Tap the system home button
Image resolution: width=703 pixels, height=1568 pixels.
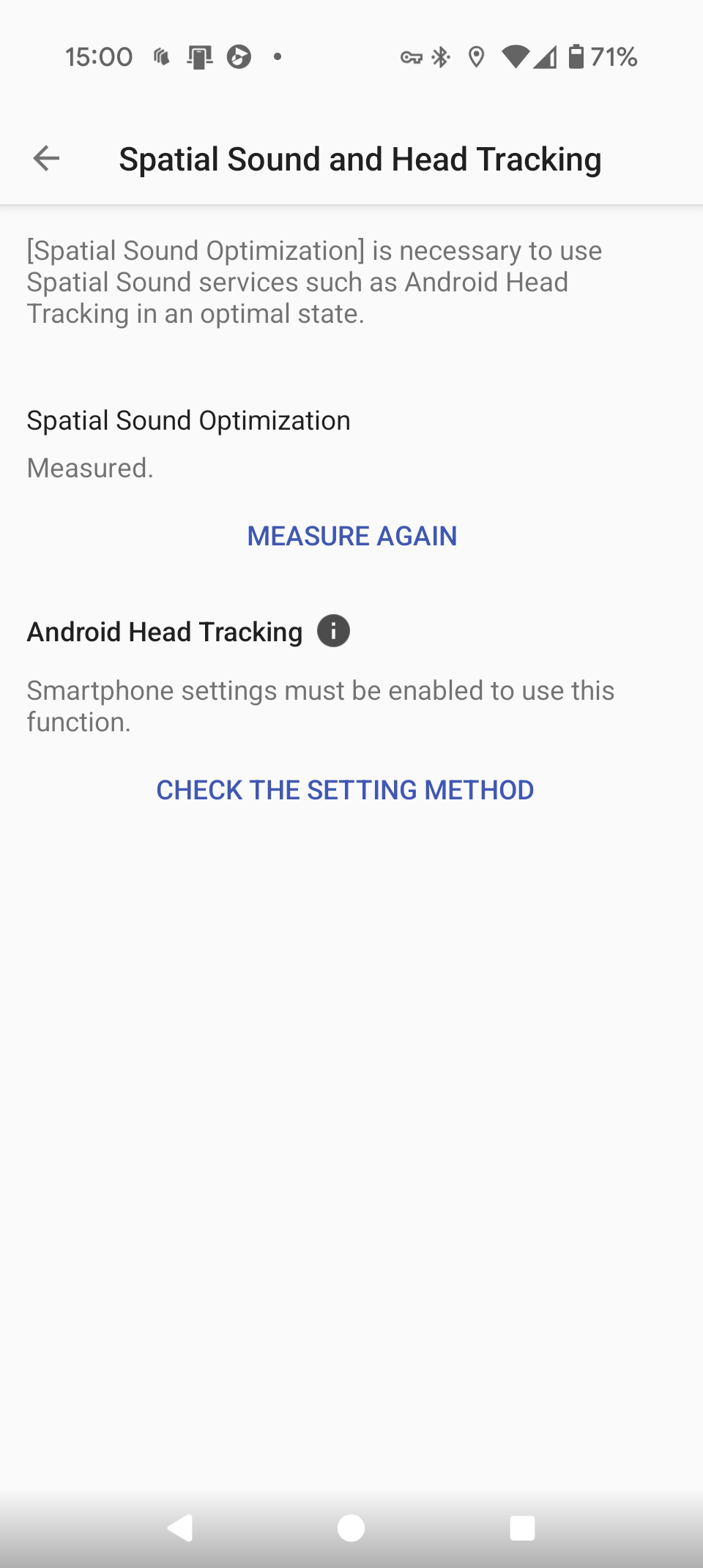(351, 1528)
